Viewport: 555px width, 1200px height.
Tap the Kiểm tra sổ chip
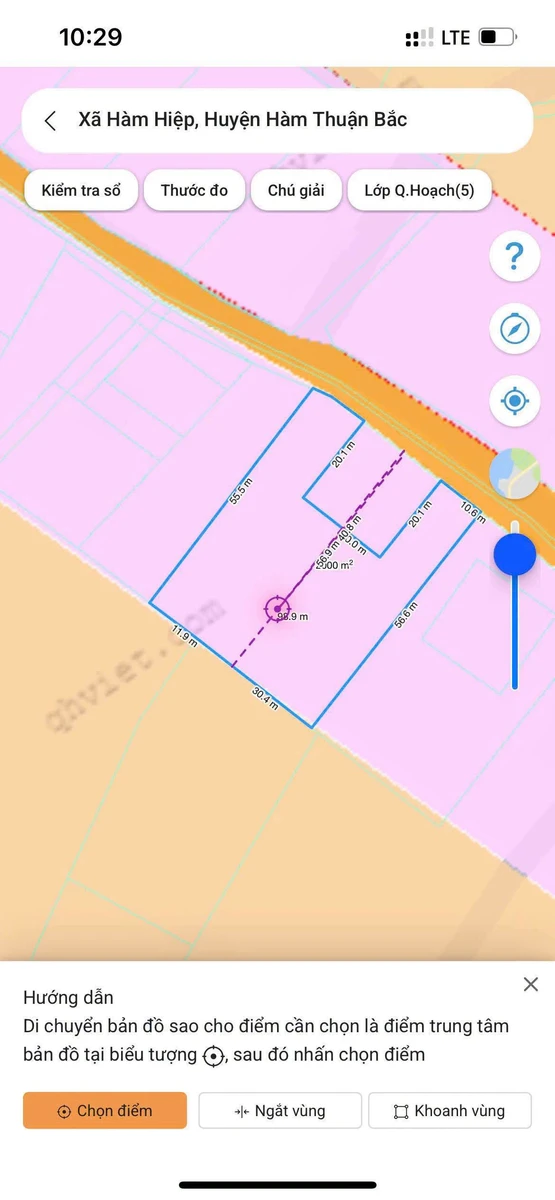81,190
